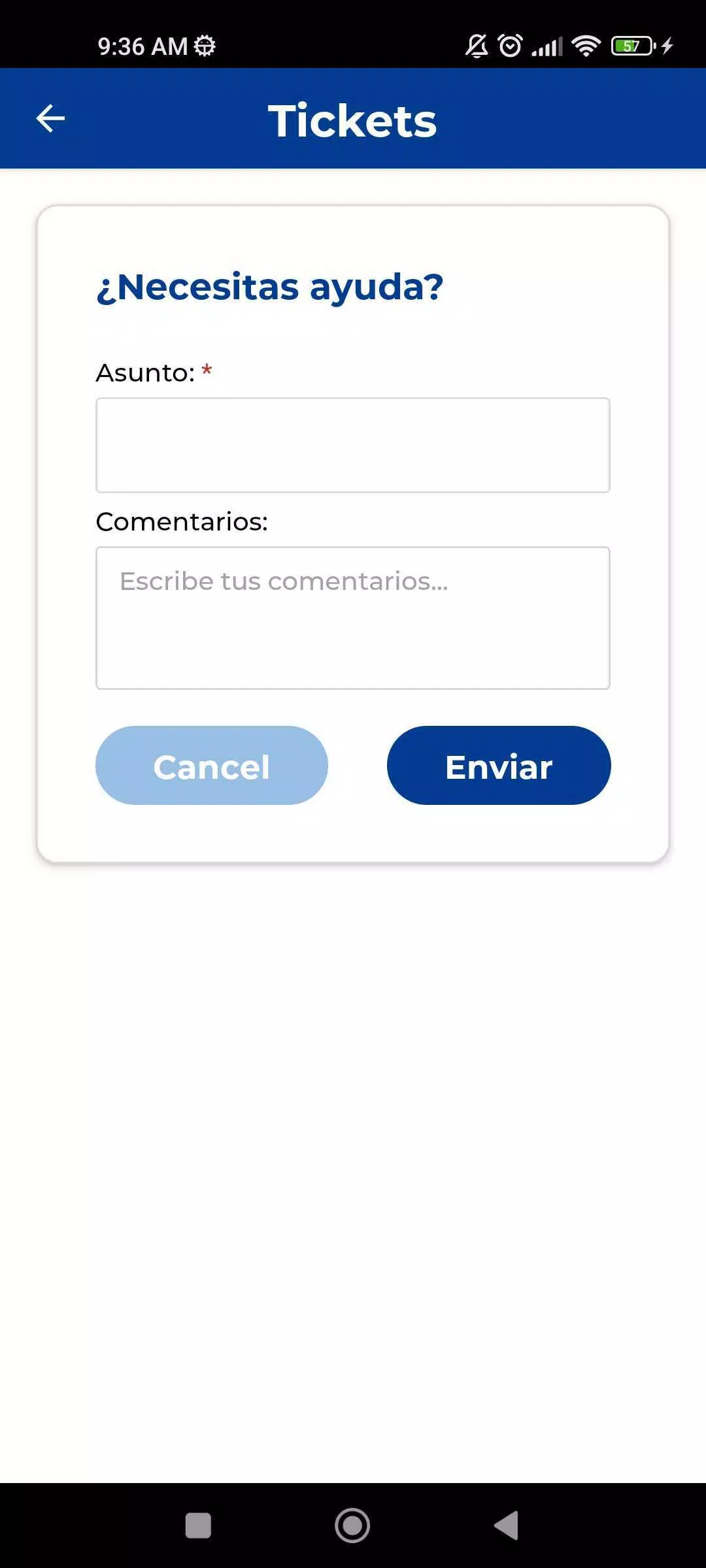
Task: Submit the ticket with Enviar
Action: click(x=499, y=765)
